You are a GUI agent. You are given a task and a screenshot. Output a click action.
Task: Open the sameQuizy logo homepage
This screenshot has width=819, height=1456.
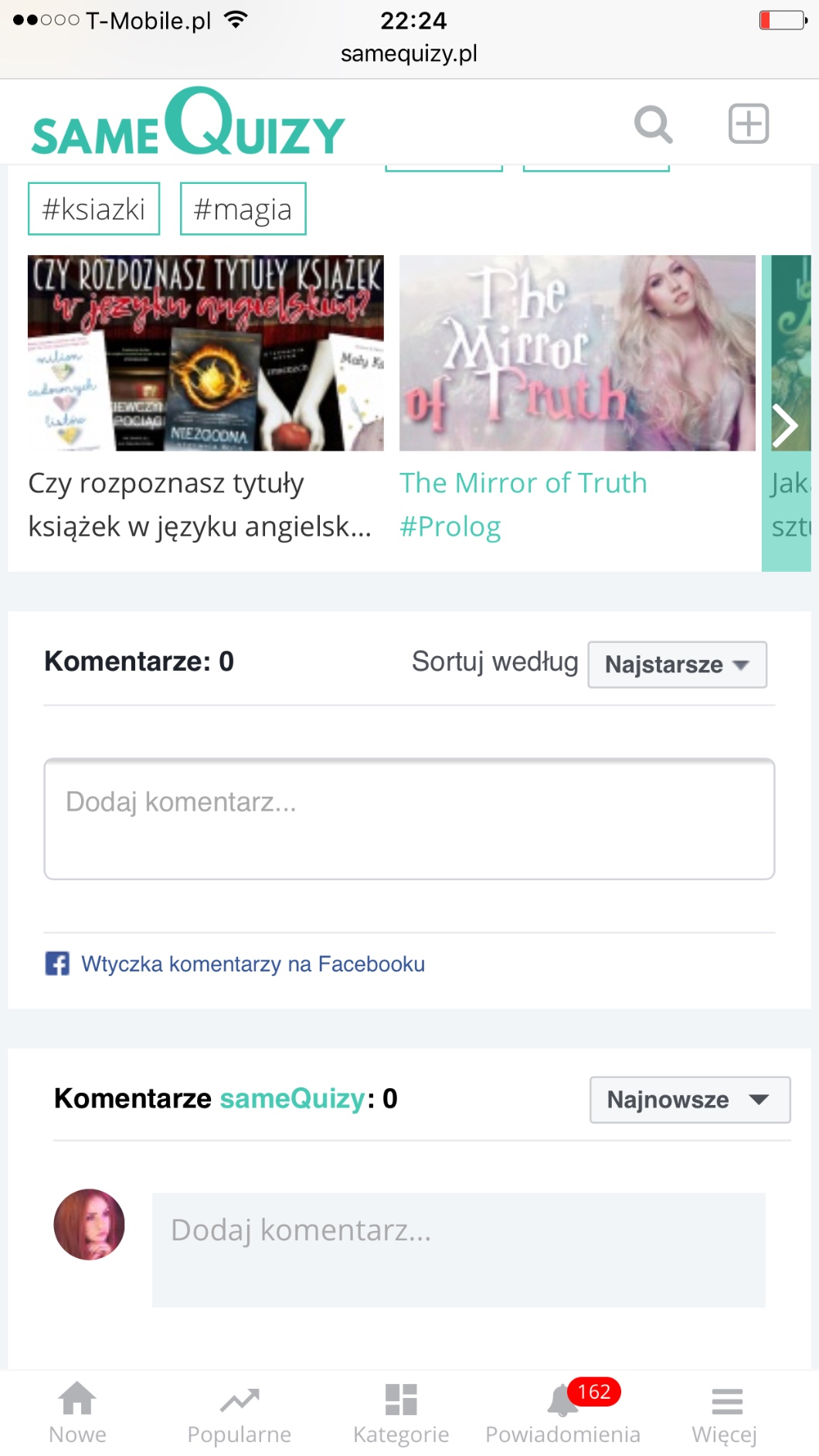(x=188, y=124)
